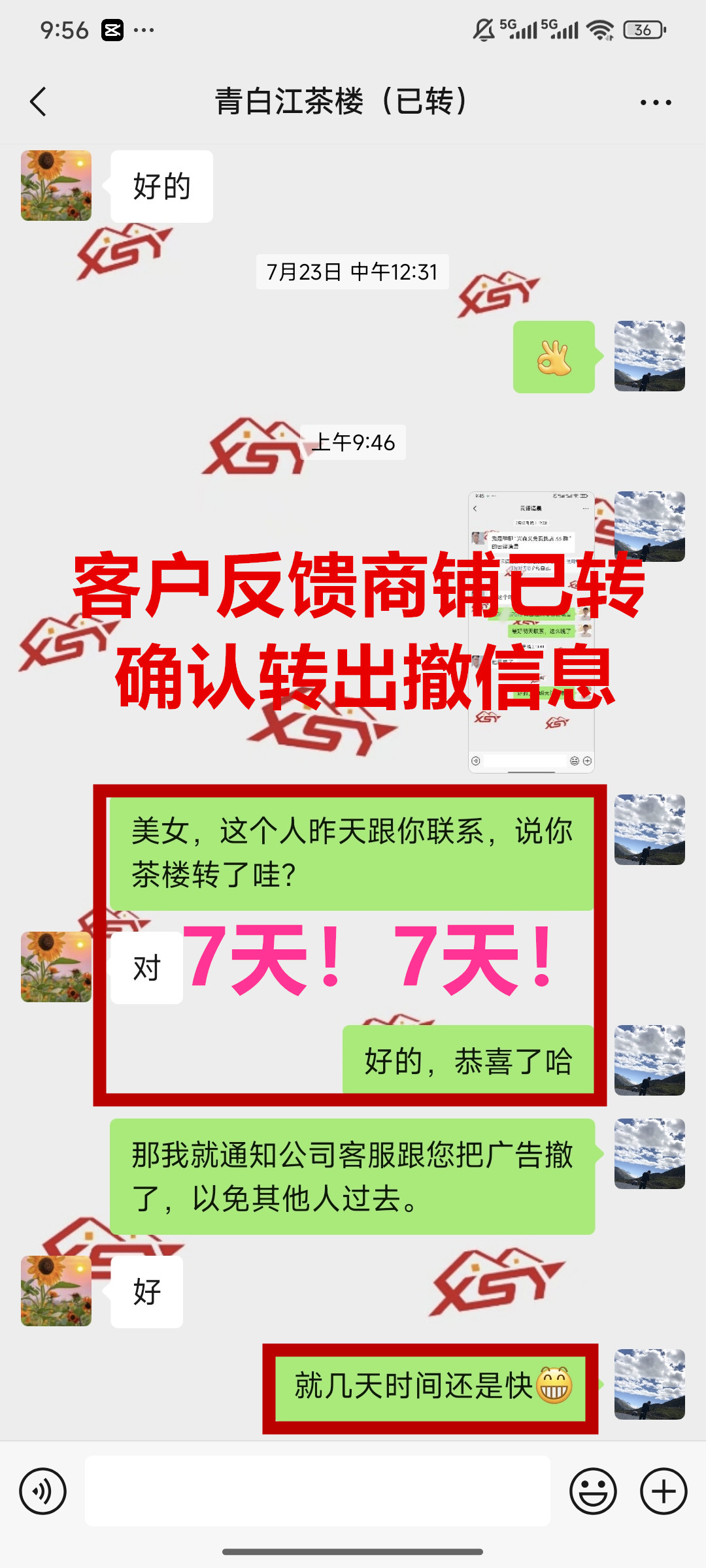706x1568 pixels.
Task: Tap the message text field
Action: pos(317,1492)
